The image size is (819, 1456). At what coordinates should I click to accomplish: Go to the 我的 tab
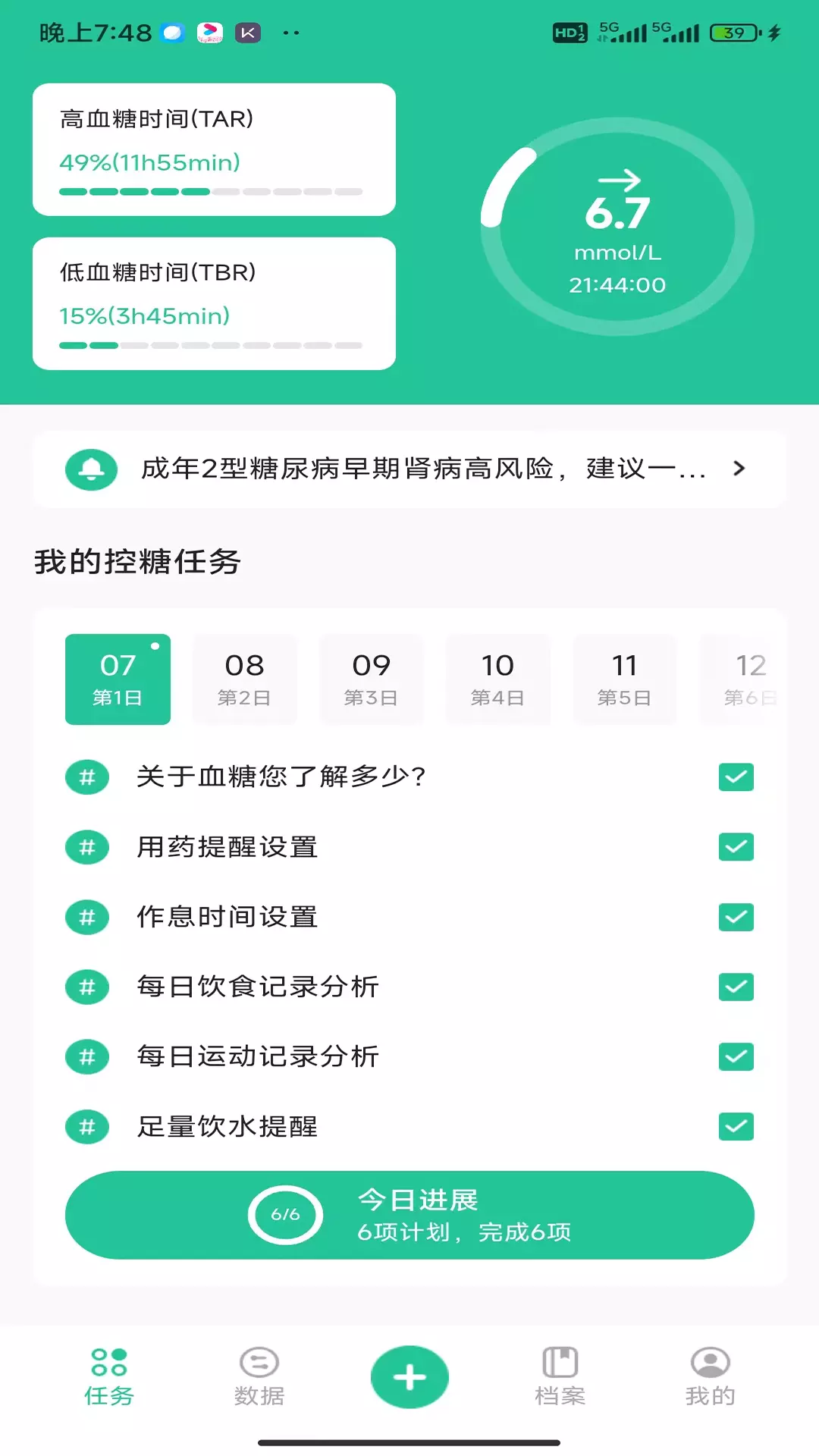click(x=710, y=1377)
